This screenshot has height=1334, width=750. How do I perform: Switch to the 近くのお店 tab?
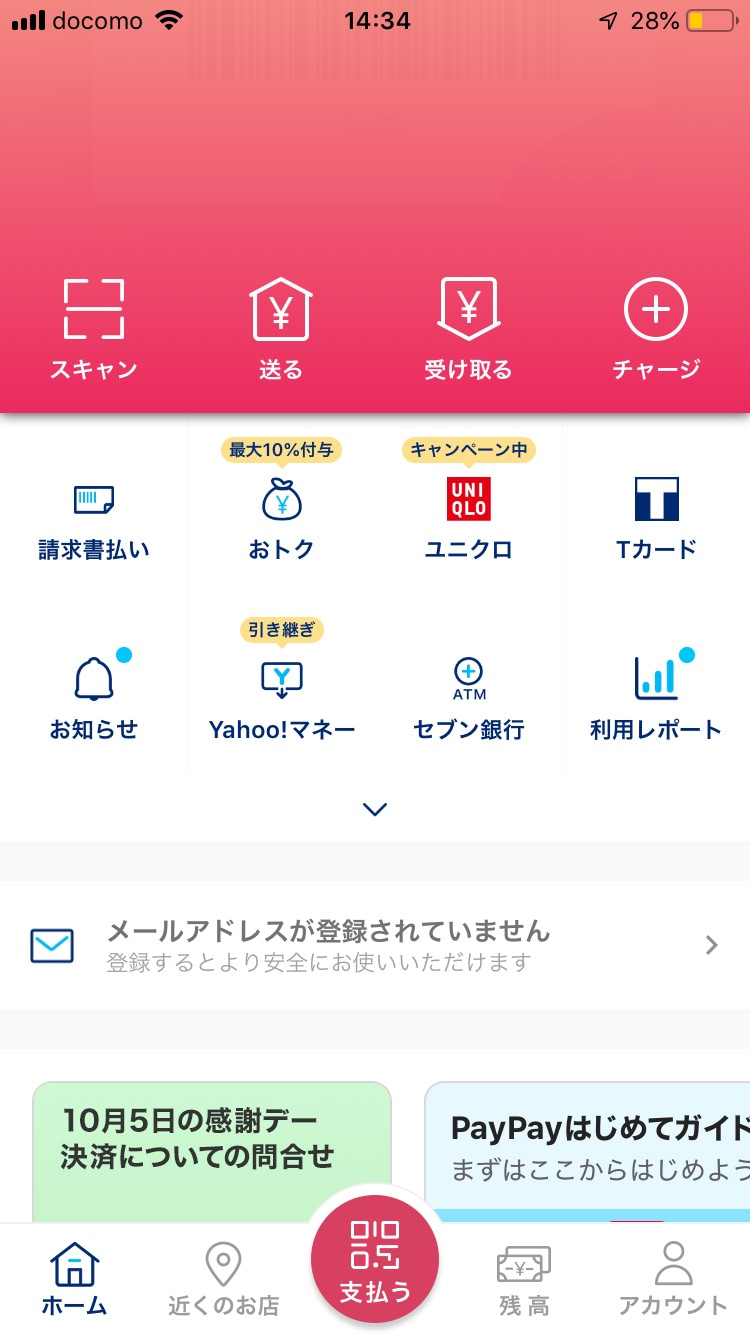tap(224, 1279)
